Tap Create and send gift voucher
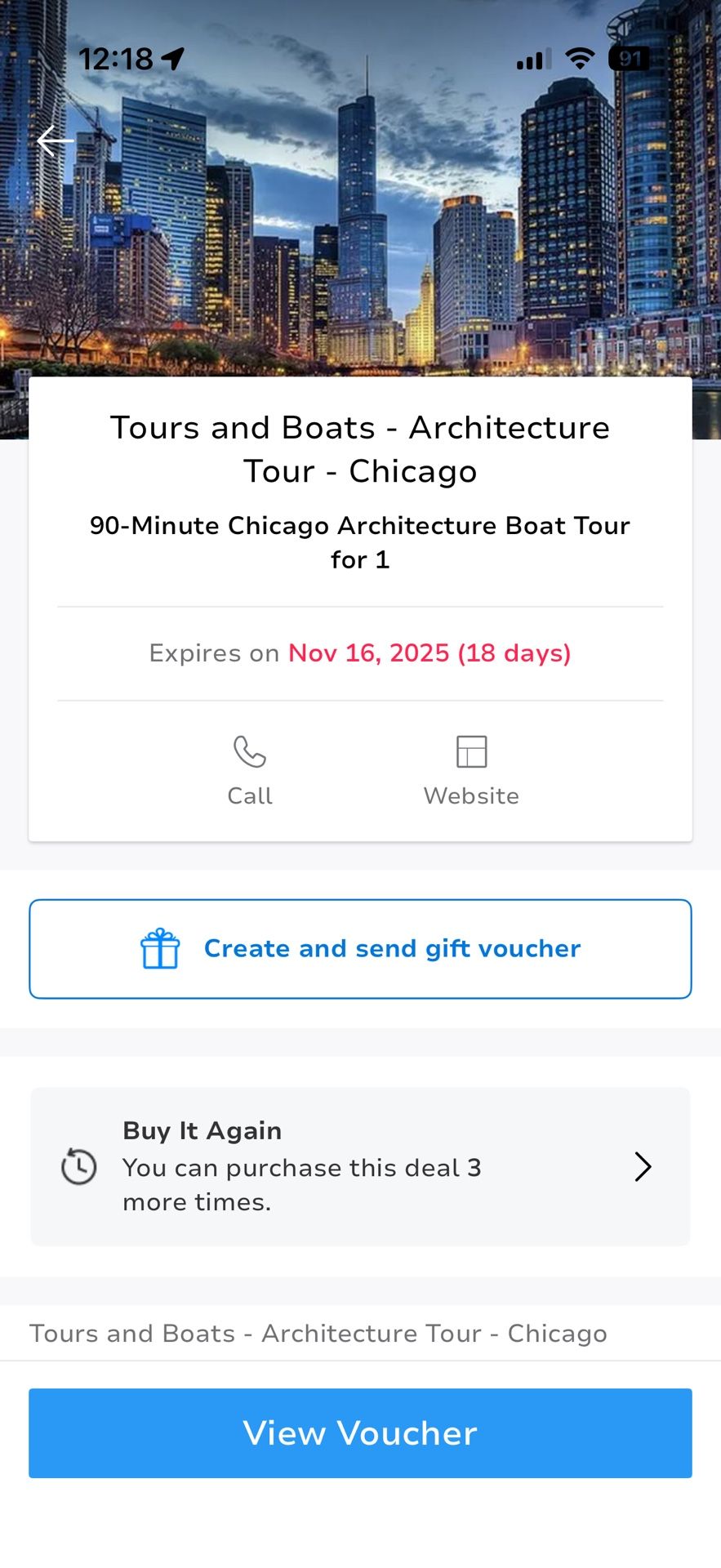The image size is (721, 1568). 392,948
